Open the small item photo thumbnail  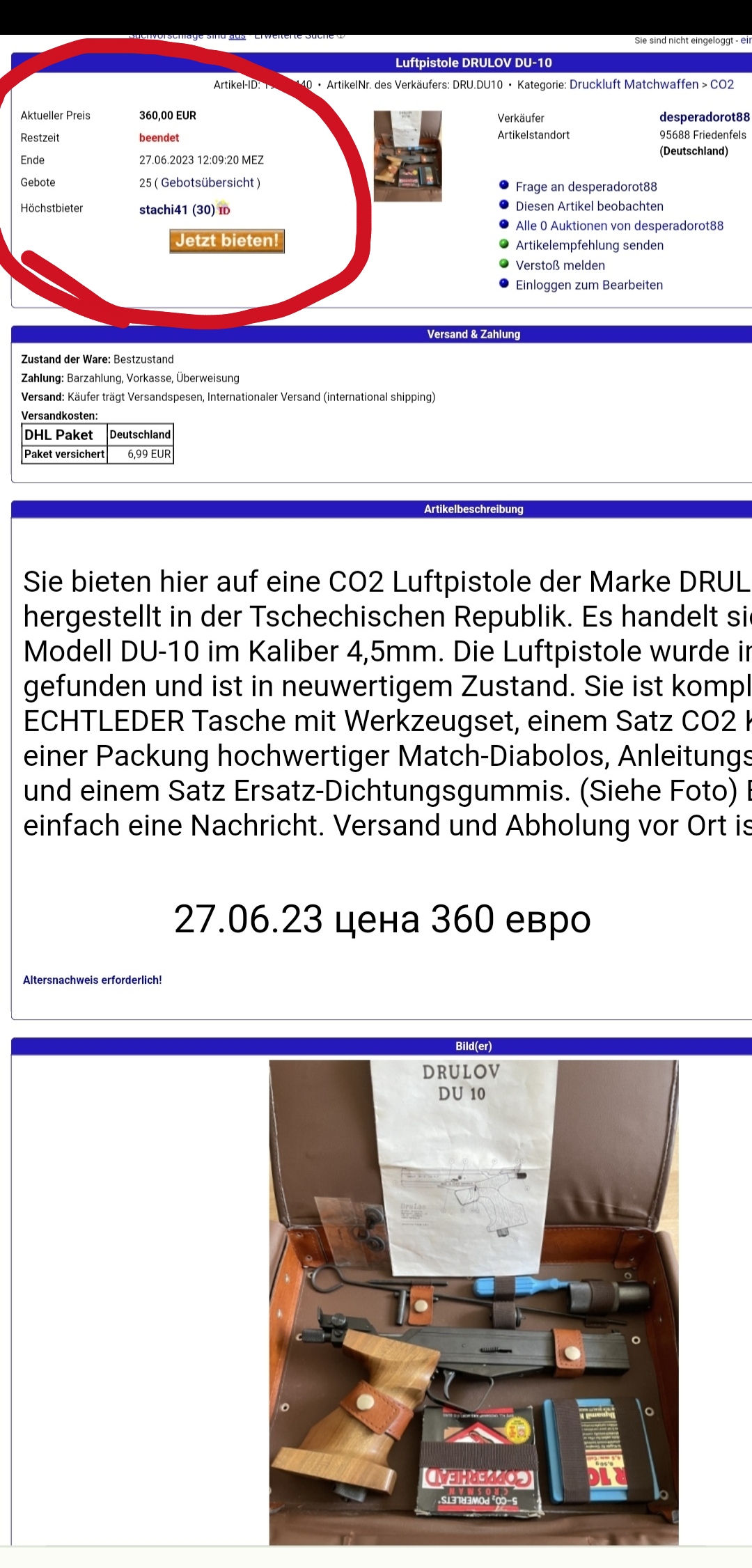pyautogui.click(x=407, y=156)
